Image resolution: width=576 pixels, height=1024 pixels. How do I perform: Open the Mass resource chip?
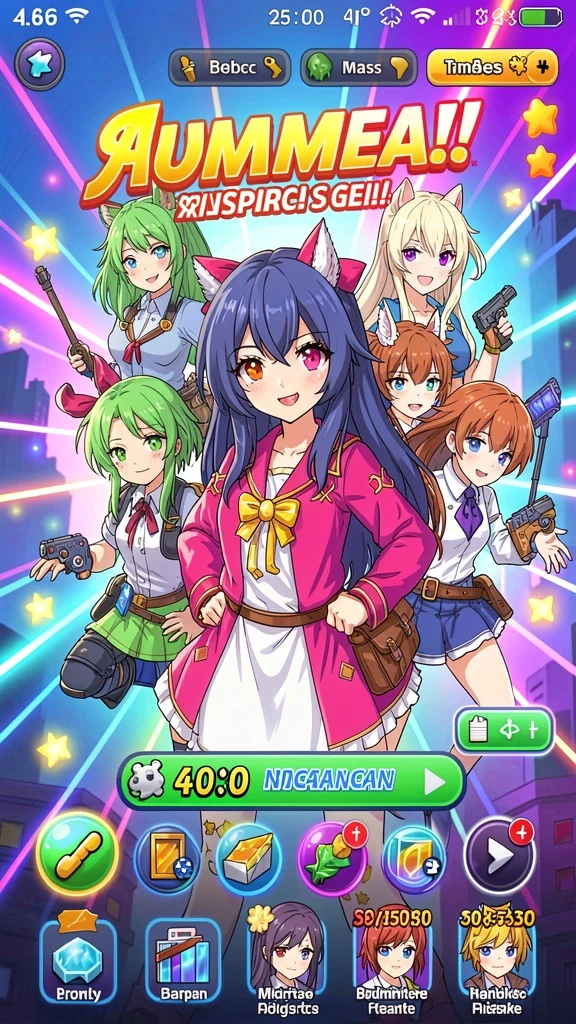(x=359, y=67)
